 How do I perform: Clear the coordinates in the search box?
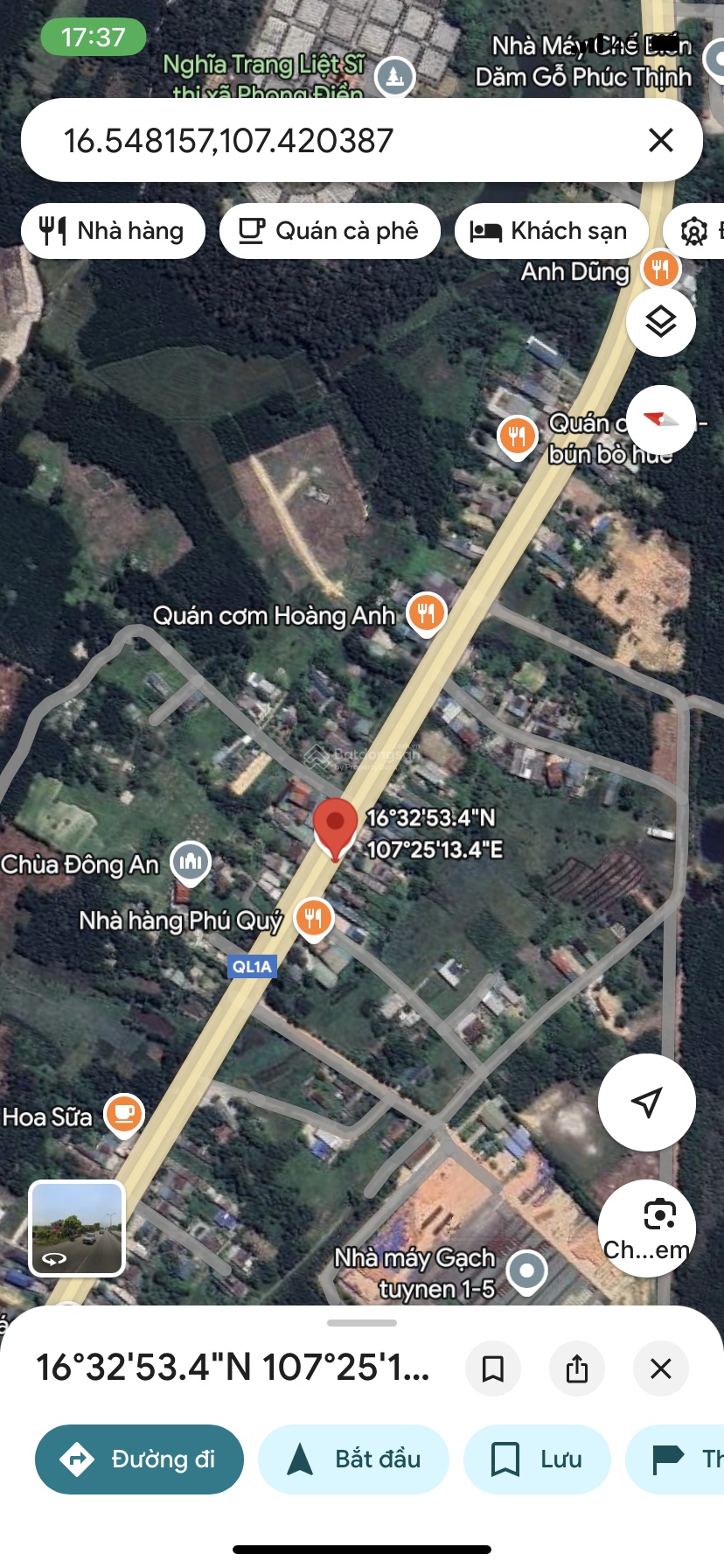coord(661,140)
